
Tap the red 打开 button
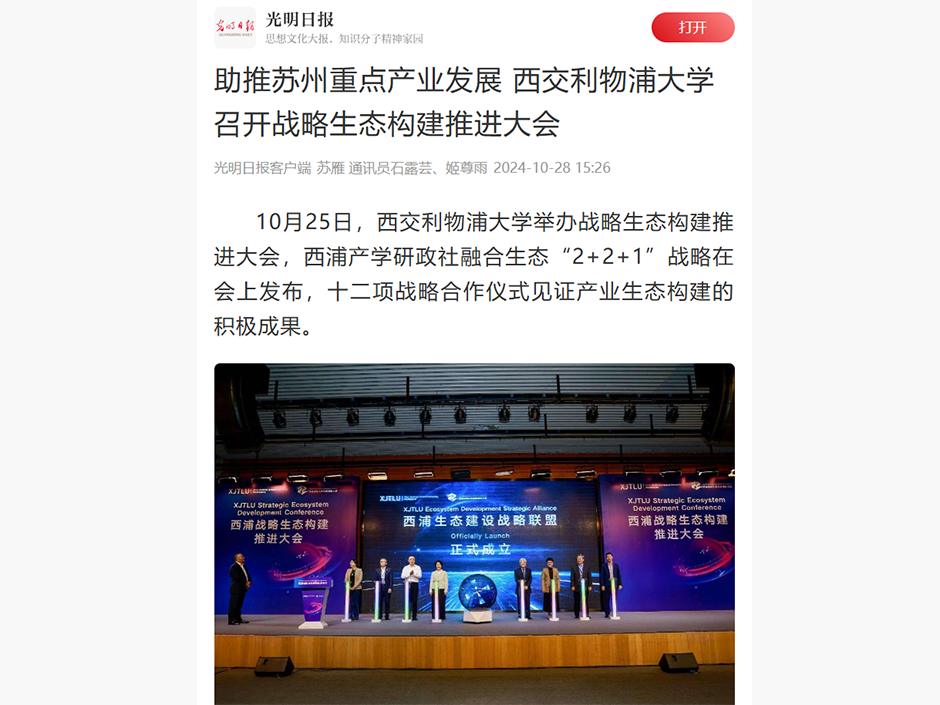click(x=692, y=28)
